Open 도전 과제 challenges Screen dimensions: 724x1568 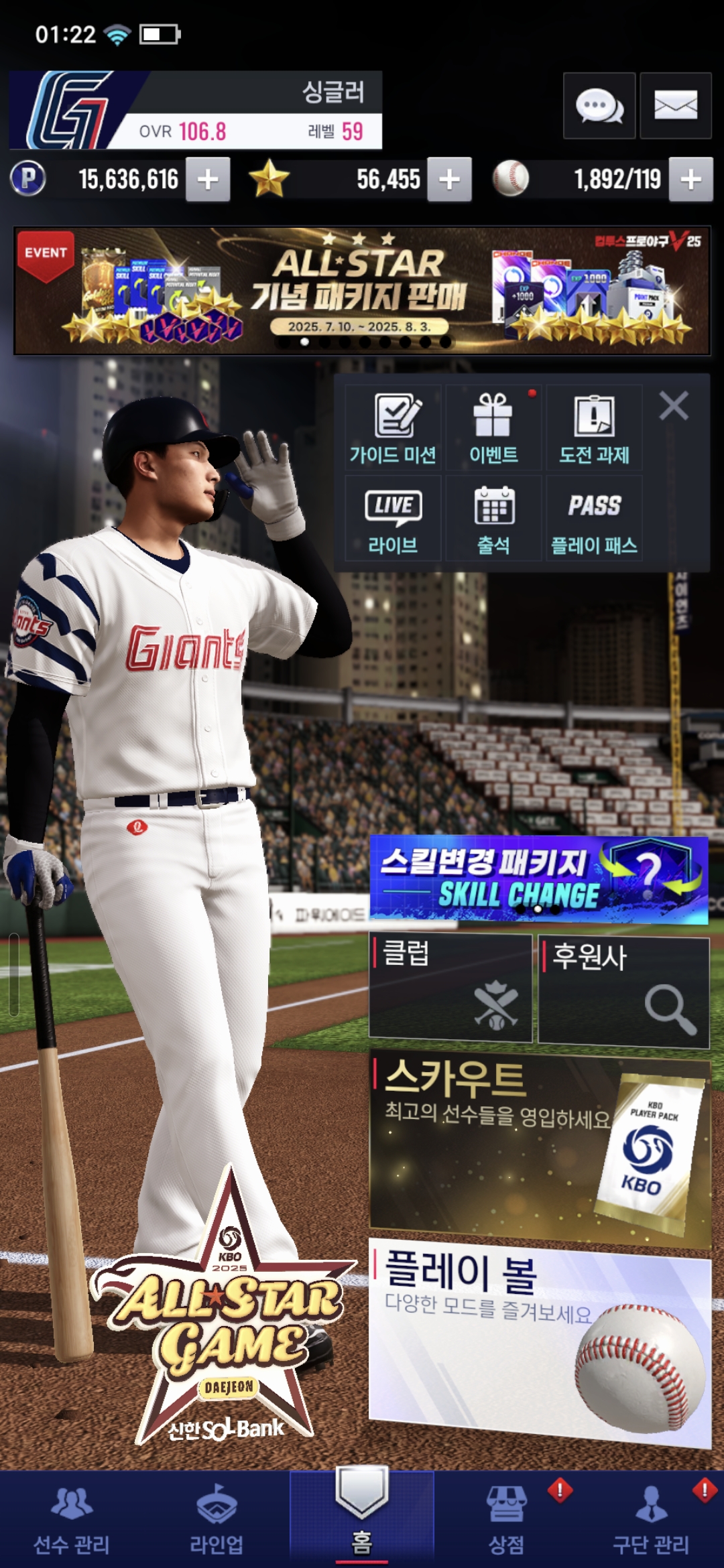594,429
